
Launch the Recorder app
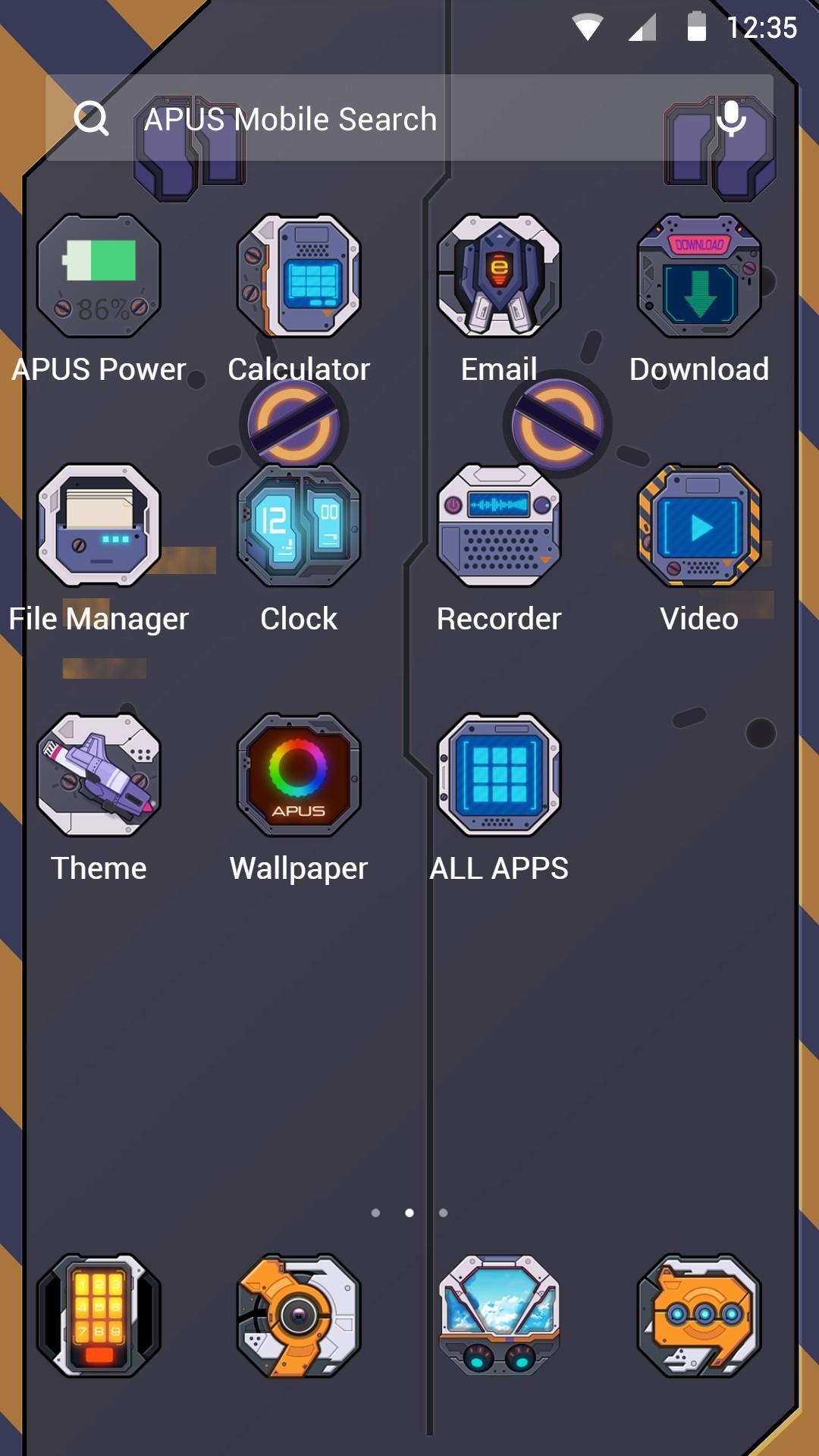[499, 525]
